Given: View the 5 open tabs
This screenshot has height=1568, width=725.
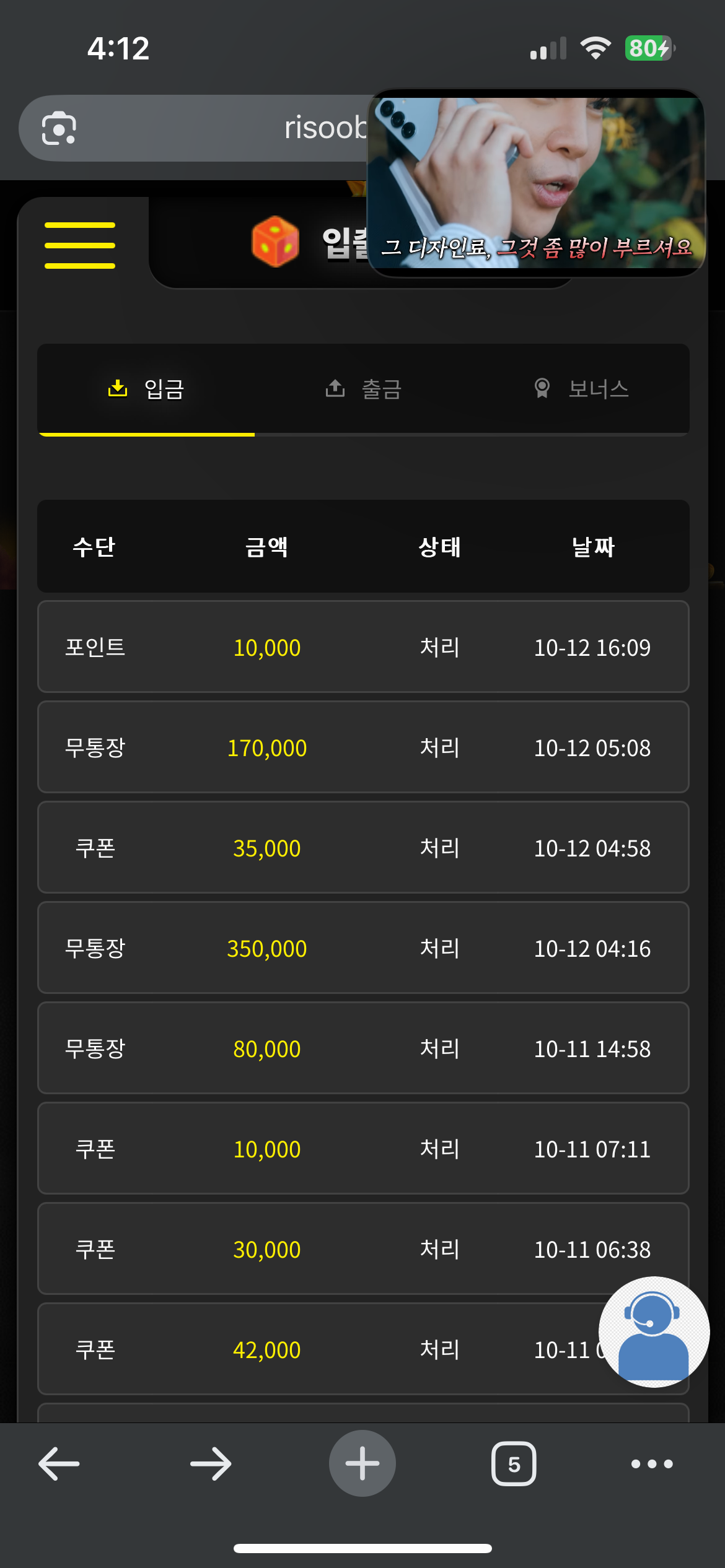Looking at the screenshot, I should [514, 1464].
